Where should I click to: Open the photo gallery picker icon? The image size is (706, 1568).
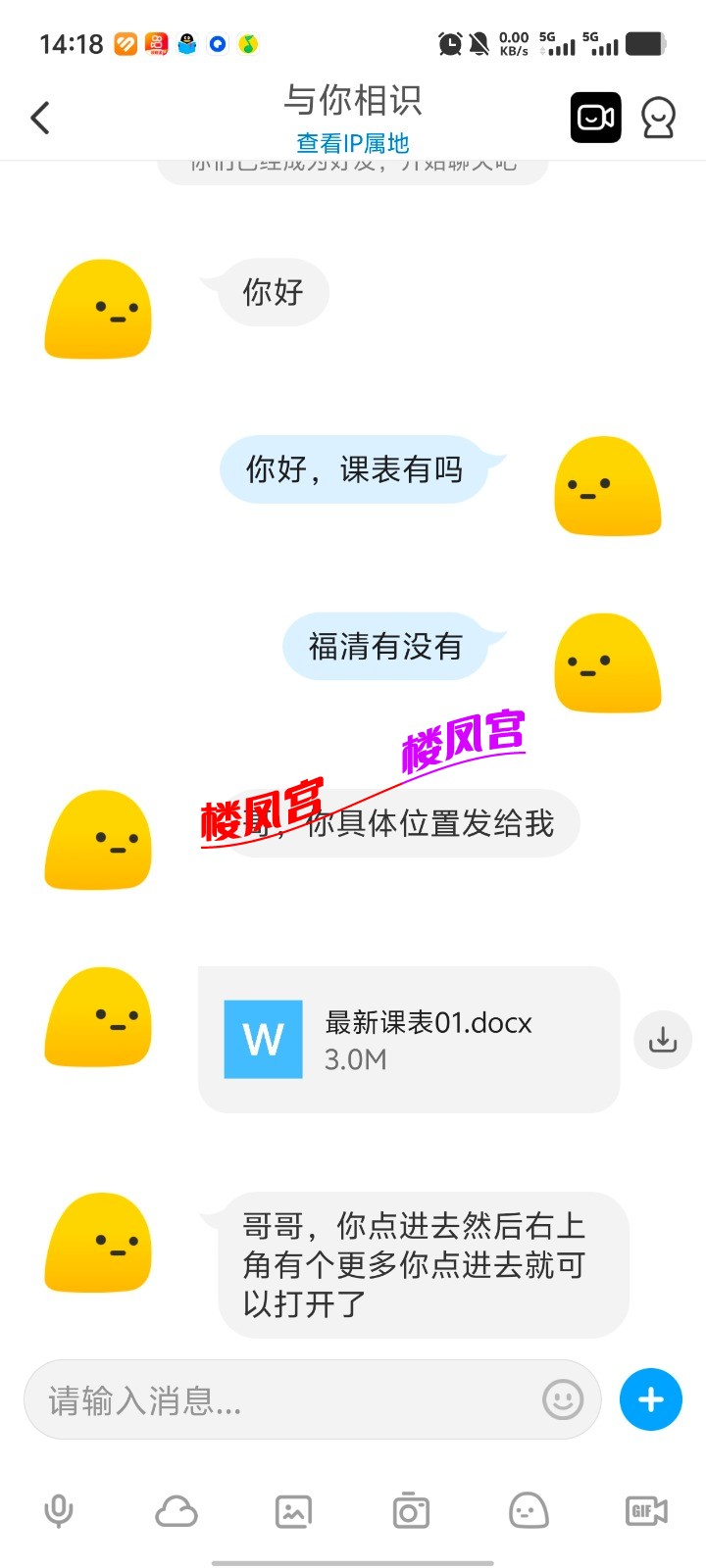coord(294,1510)
